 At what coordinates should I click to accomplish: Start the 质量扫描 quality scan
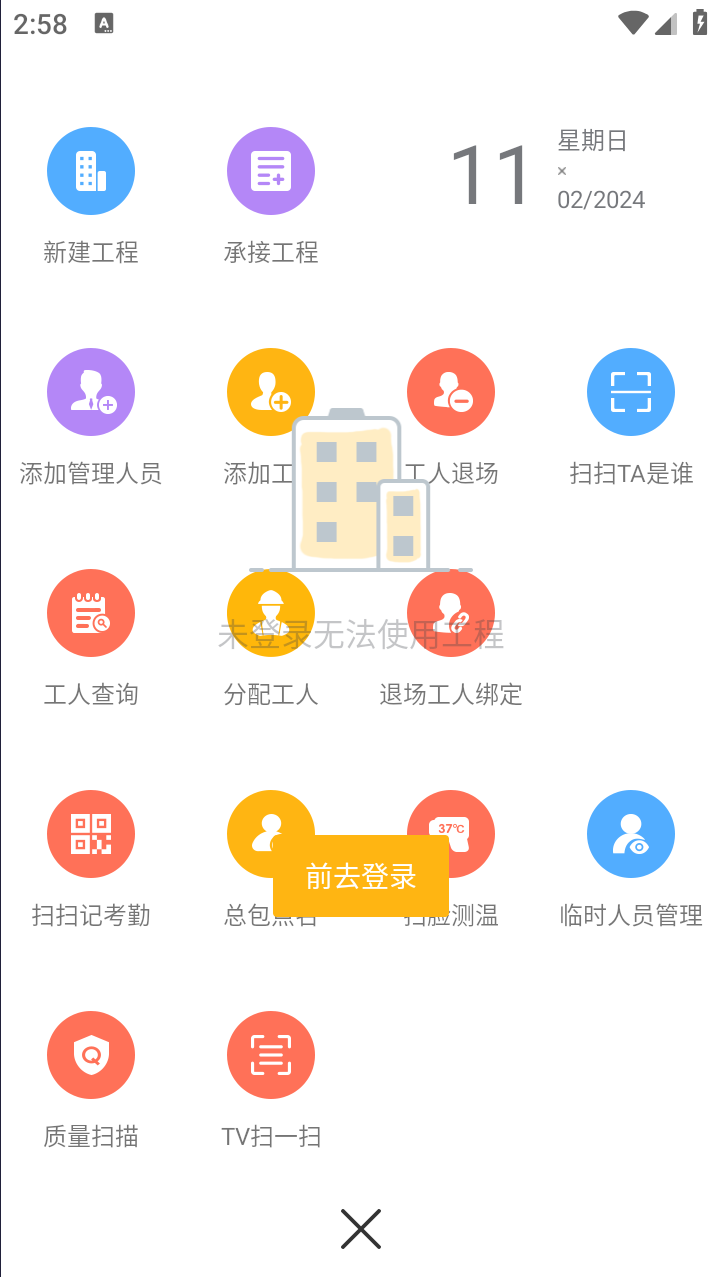point(91,1056)
